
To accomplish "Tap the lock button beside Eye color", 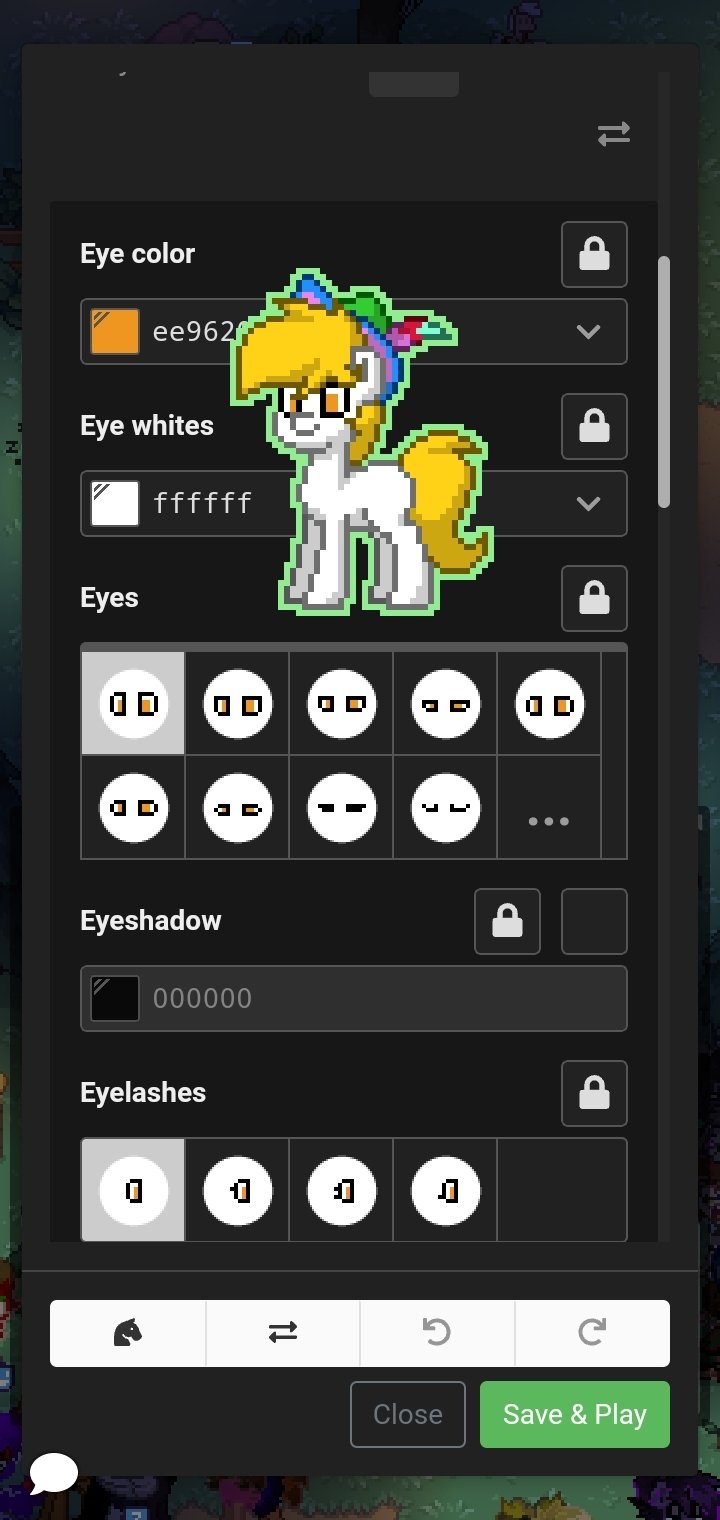I will 594,254.
